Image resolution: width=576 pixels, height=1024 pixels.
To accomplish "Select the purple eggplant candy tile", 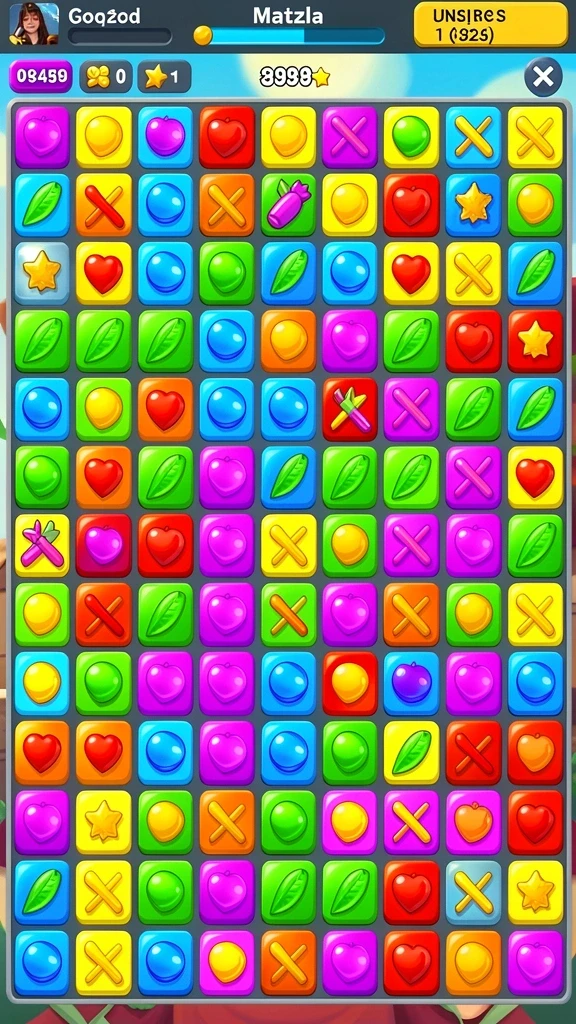I will pyautogui.click(x=288, y=204).
